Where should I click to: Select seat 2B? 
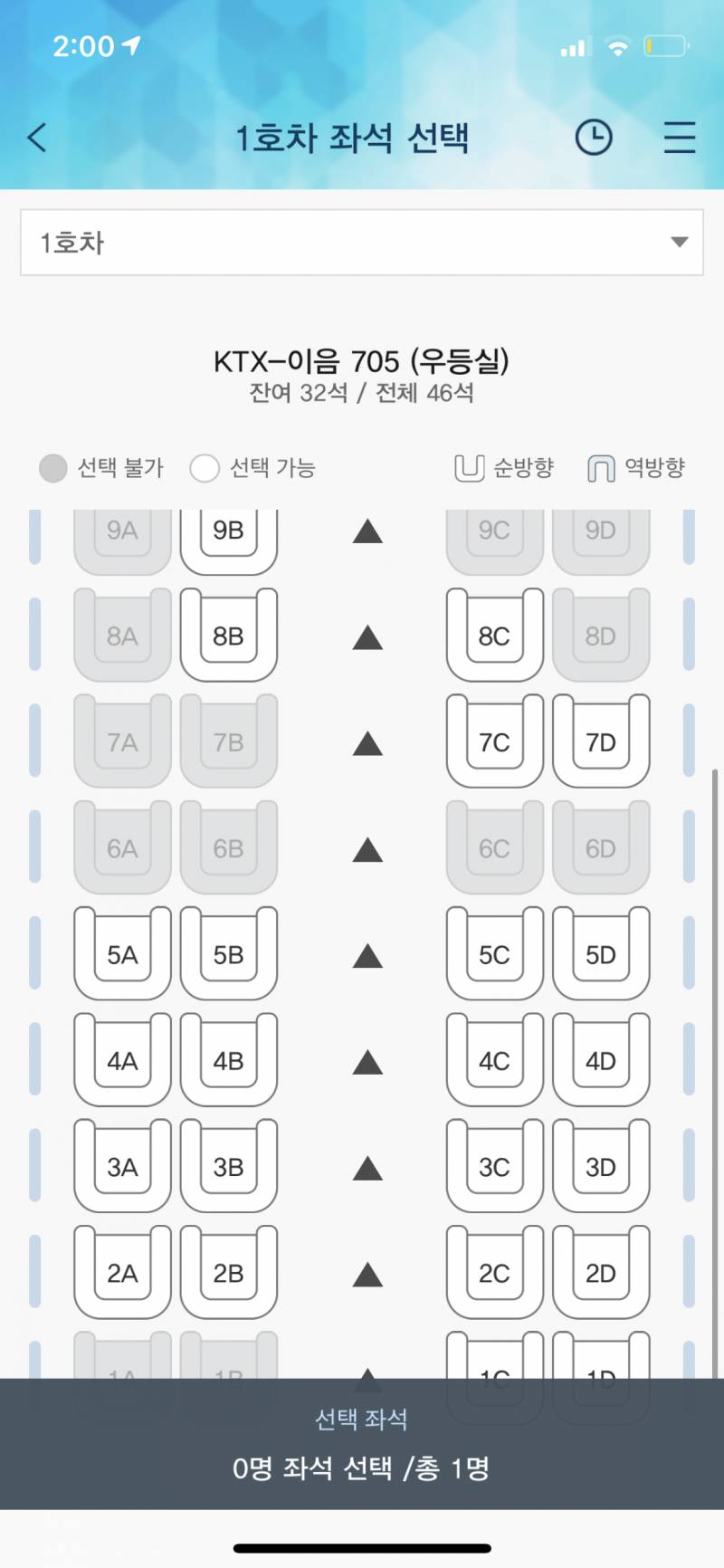click(228, 1272)
